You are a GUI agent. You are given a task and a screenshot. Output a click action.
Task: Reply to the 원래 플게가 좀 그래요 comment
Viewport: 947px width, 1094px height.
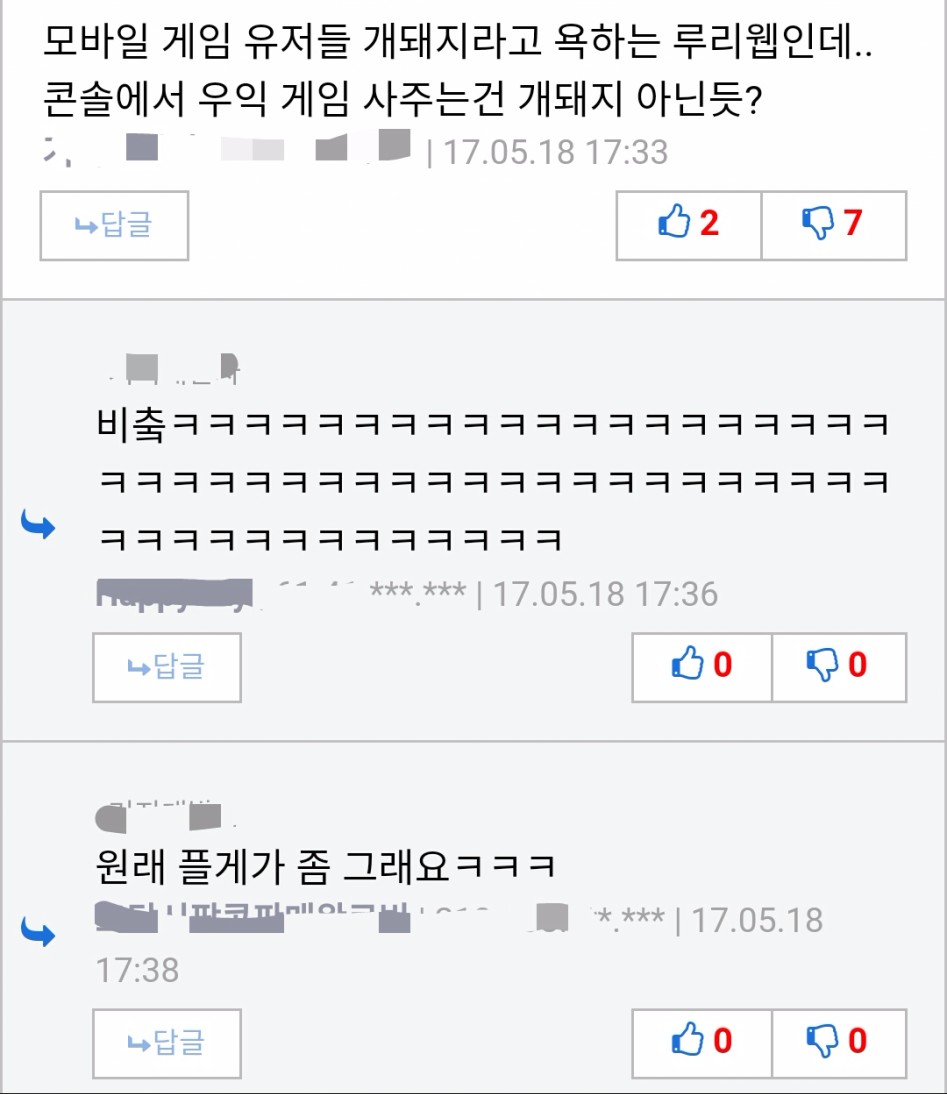[167, 1044]
